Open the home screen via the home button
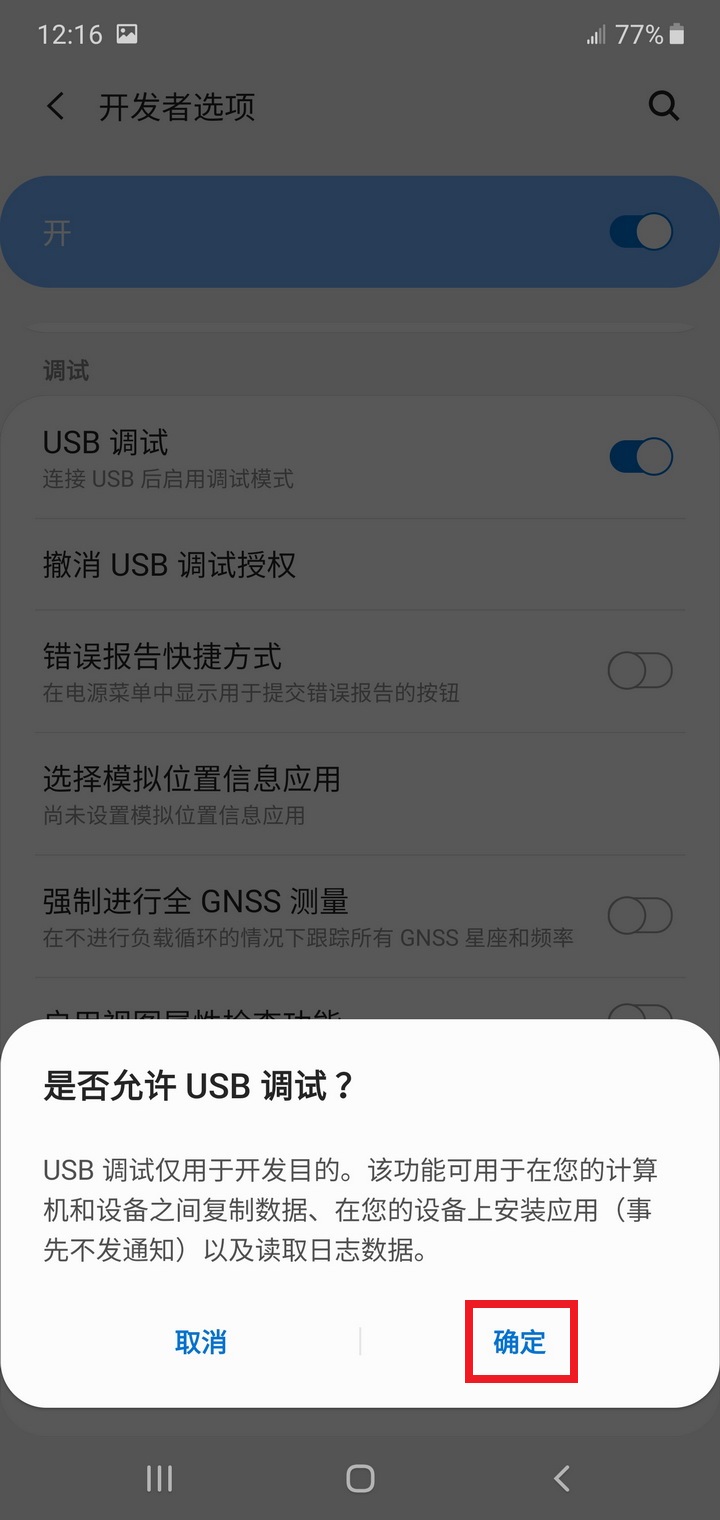Viewport: 720px width, 1520px height. (360, 1478)
